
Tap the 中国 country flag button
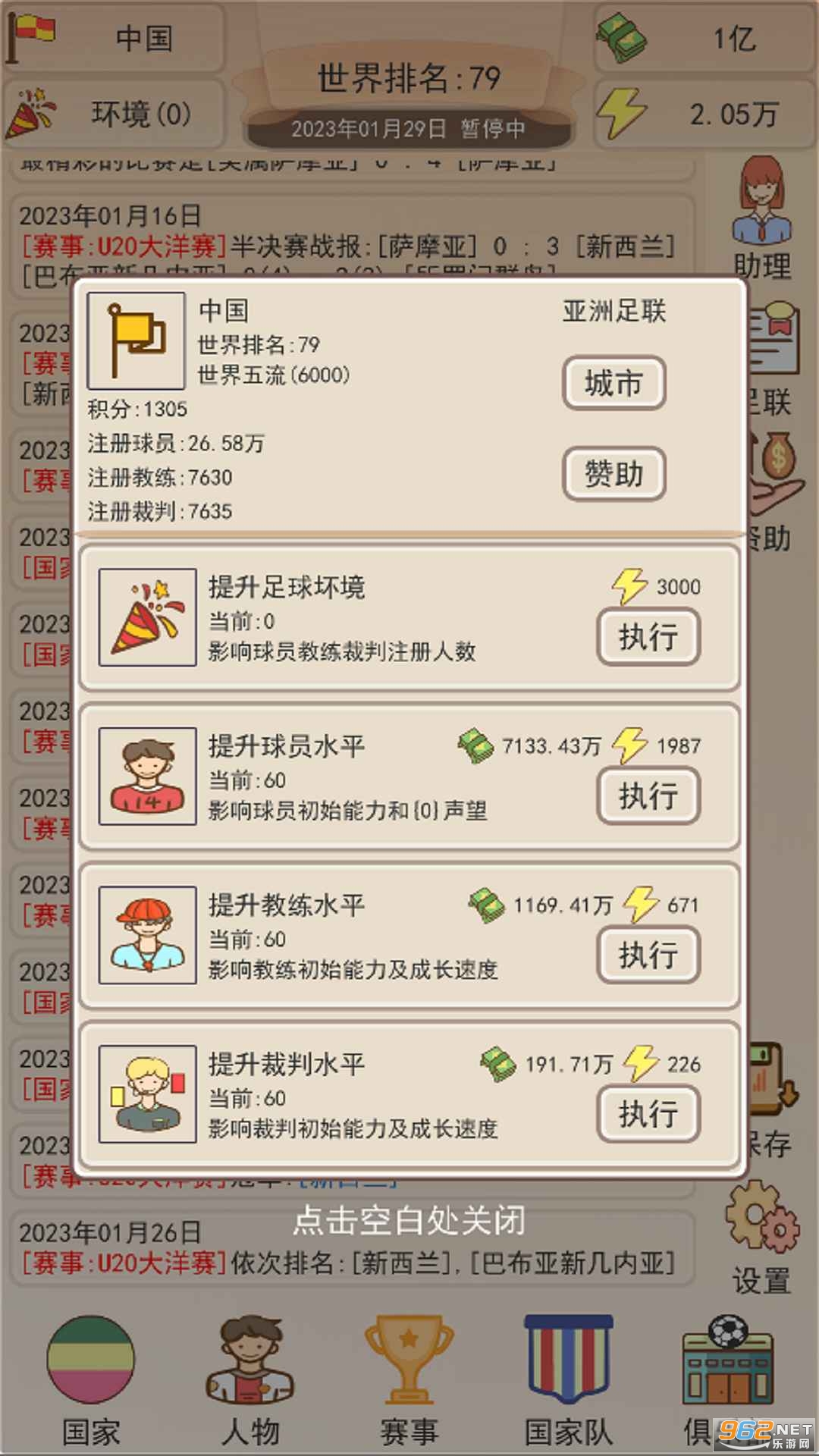click(114, 38)
